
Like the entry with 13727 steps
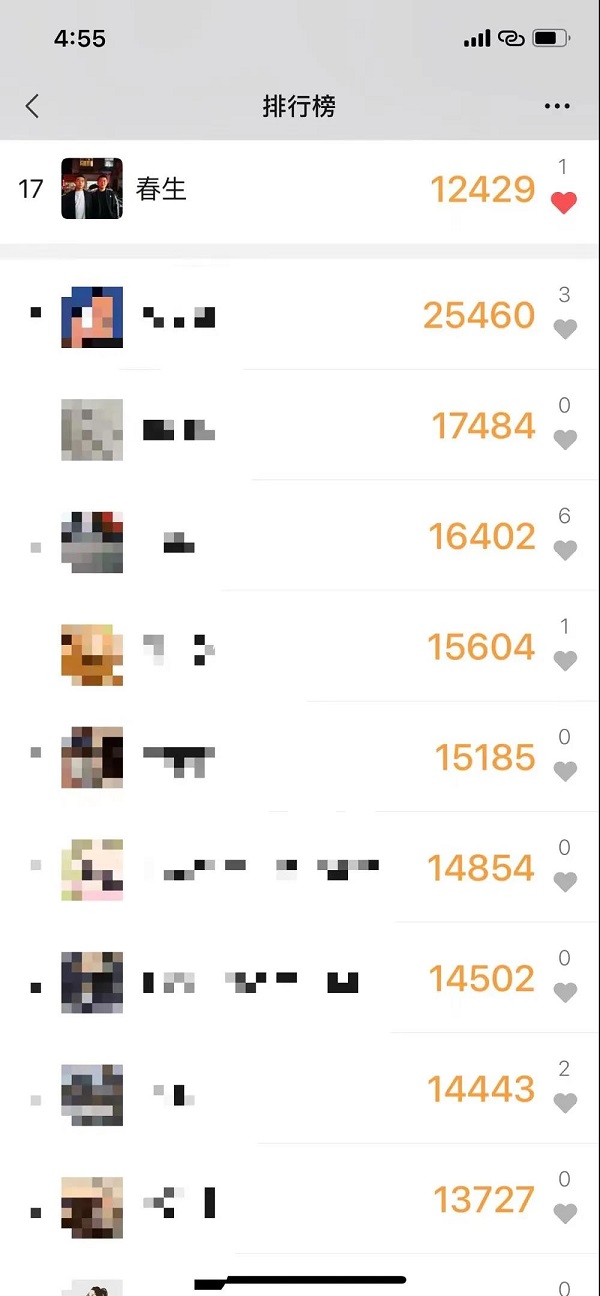click(565, 1213)
